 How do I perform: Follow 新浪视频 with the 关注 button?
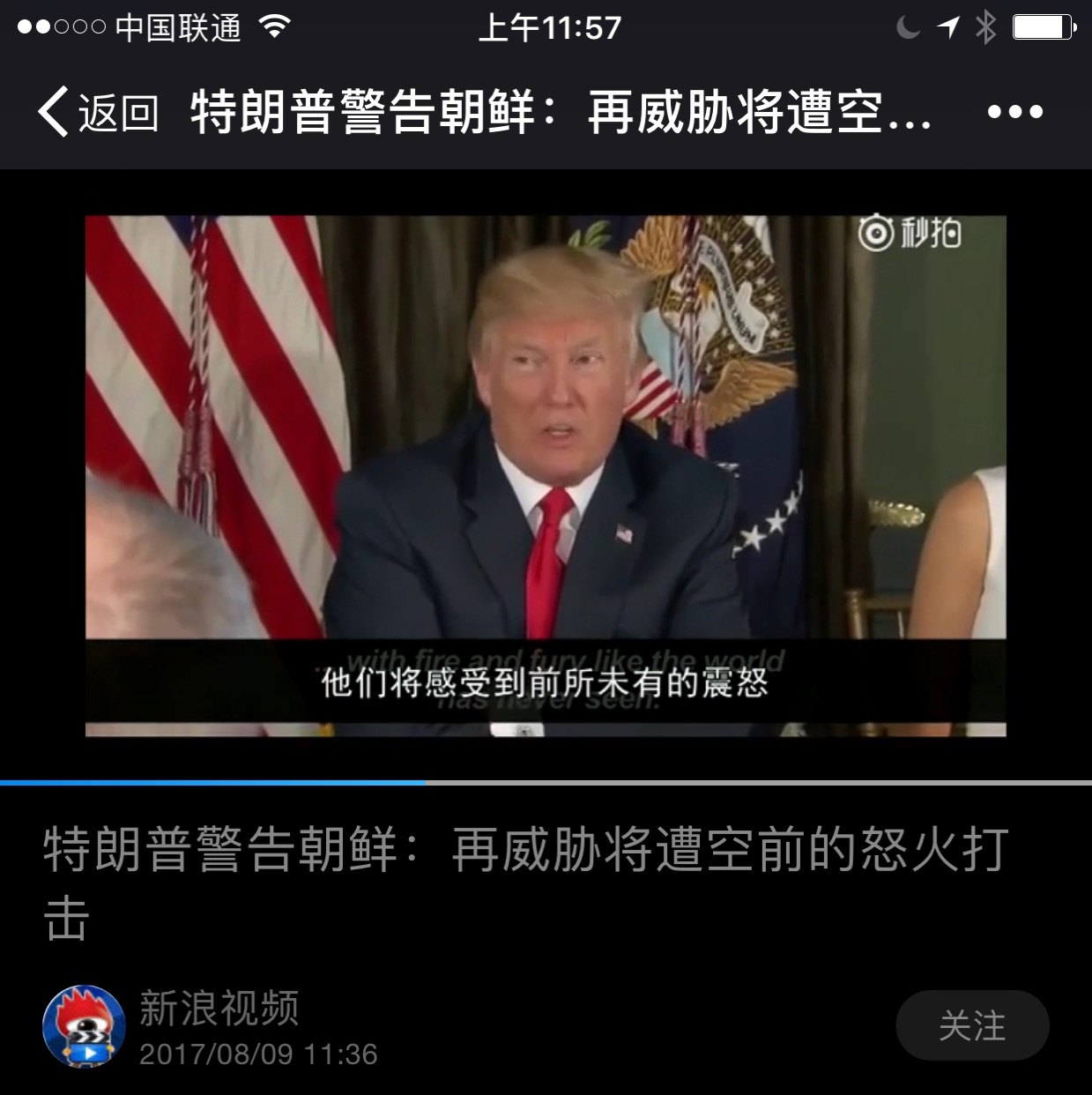971,1026
